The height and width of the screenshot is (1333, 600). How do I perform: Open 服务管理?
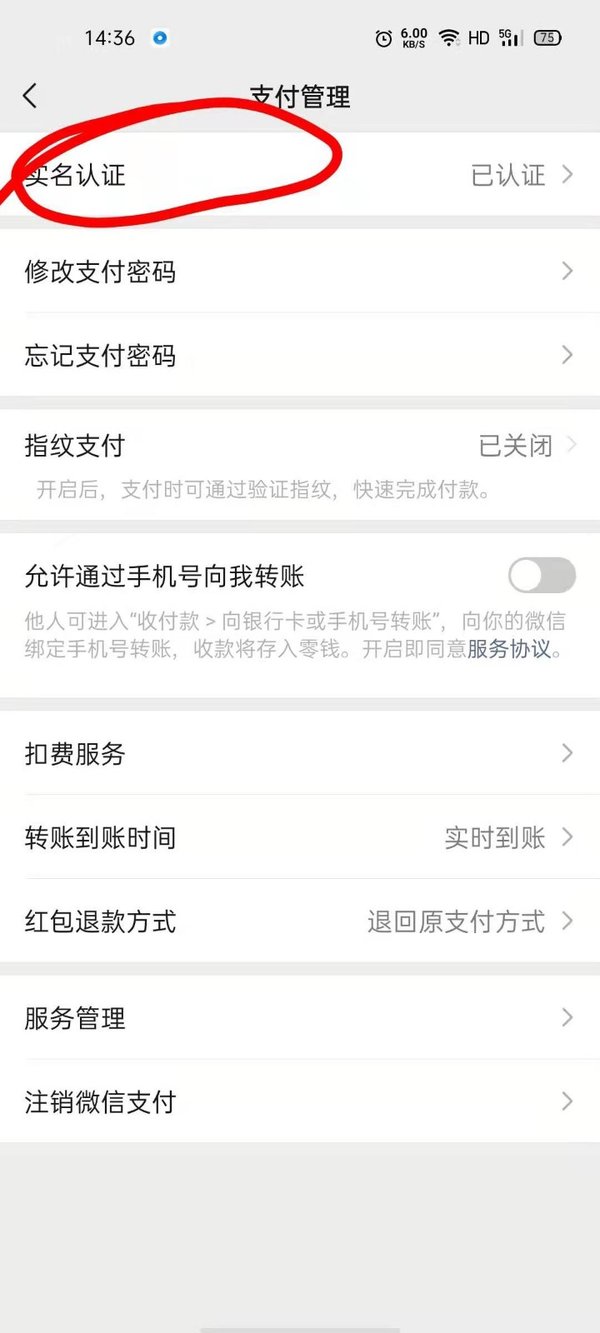[x=300, y=1018]
